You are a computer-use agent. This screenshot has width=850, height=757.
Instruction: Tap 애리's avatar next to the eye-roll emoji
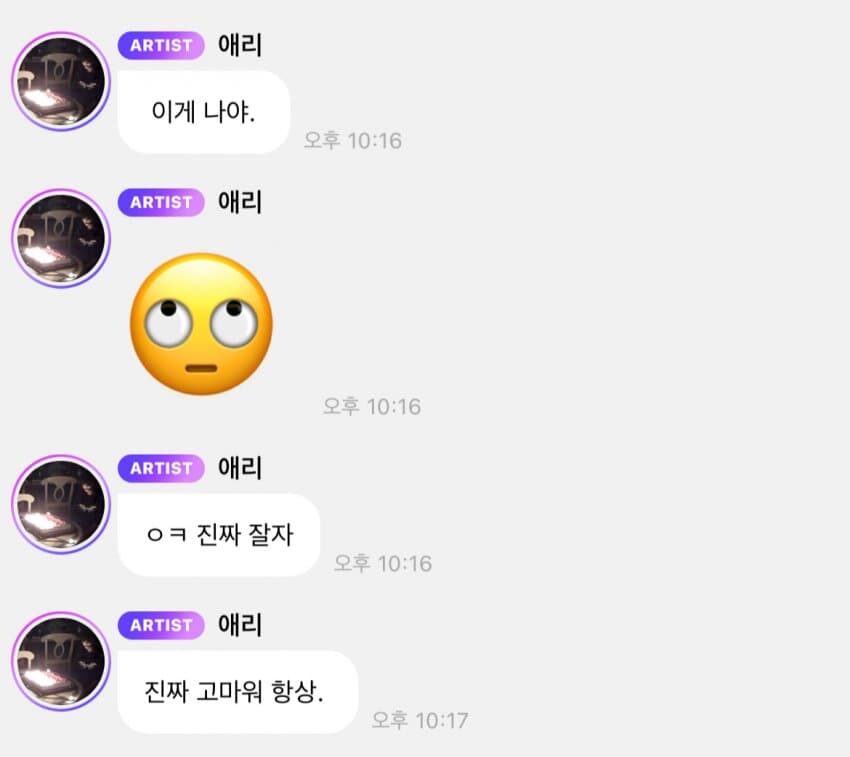point(60,239)
